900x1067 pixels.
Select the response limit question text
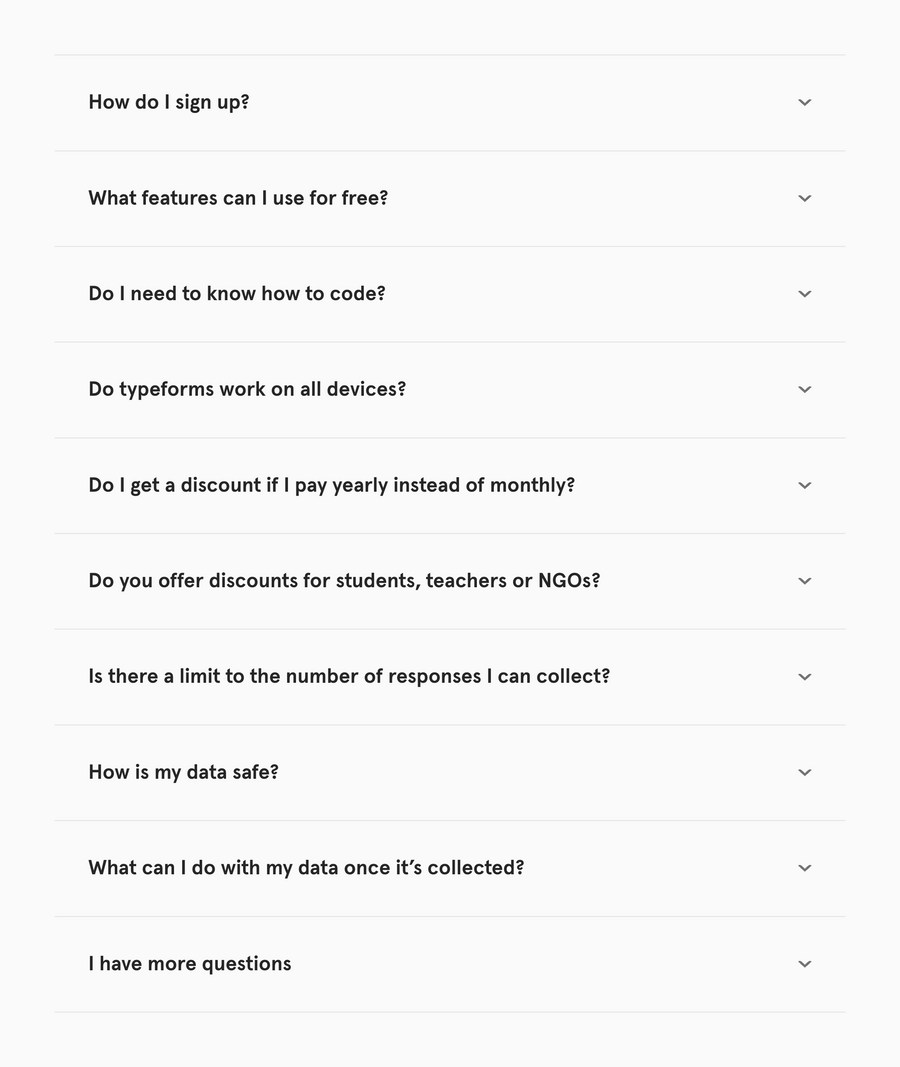[349, 676]
